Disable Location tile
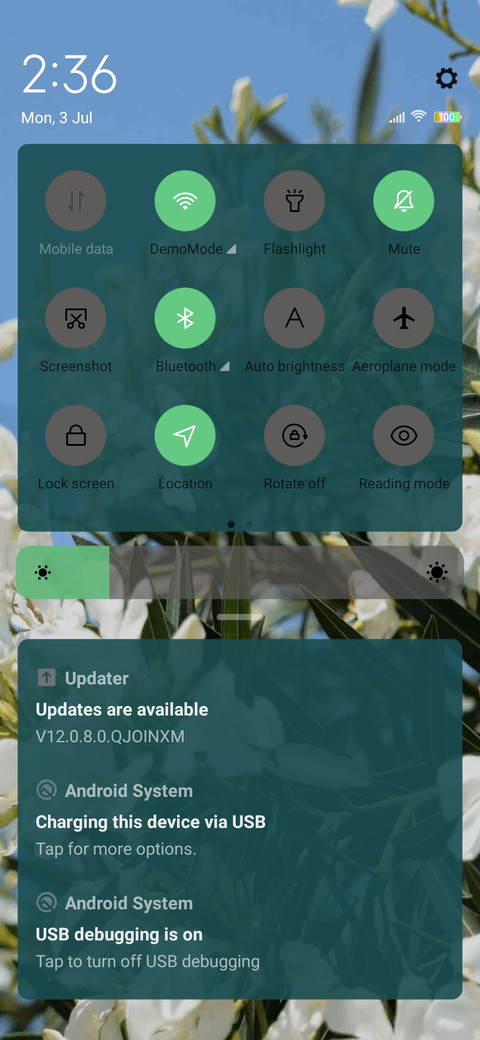The image size is (480, 1040). [x=185, y=436]
